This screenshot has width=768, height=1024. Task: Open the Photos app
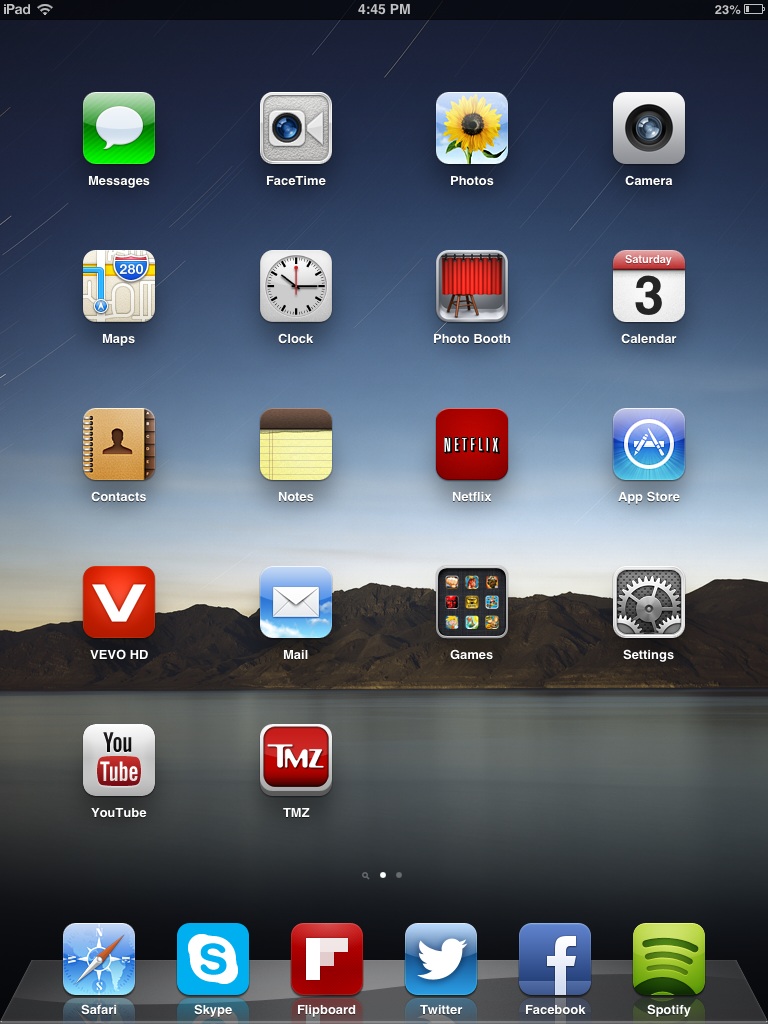pyautogui.click(x=472, y=128)
